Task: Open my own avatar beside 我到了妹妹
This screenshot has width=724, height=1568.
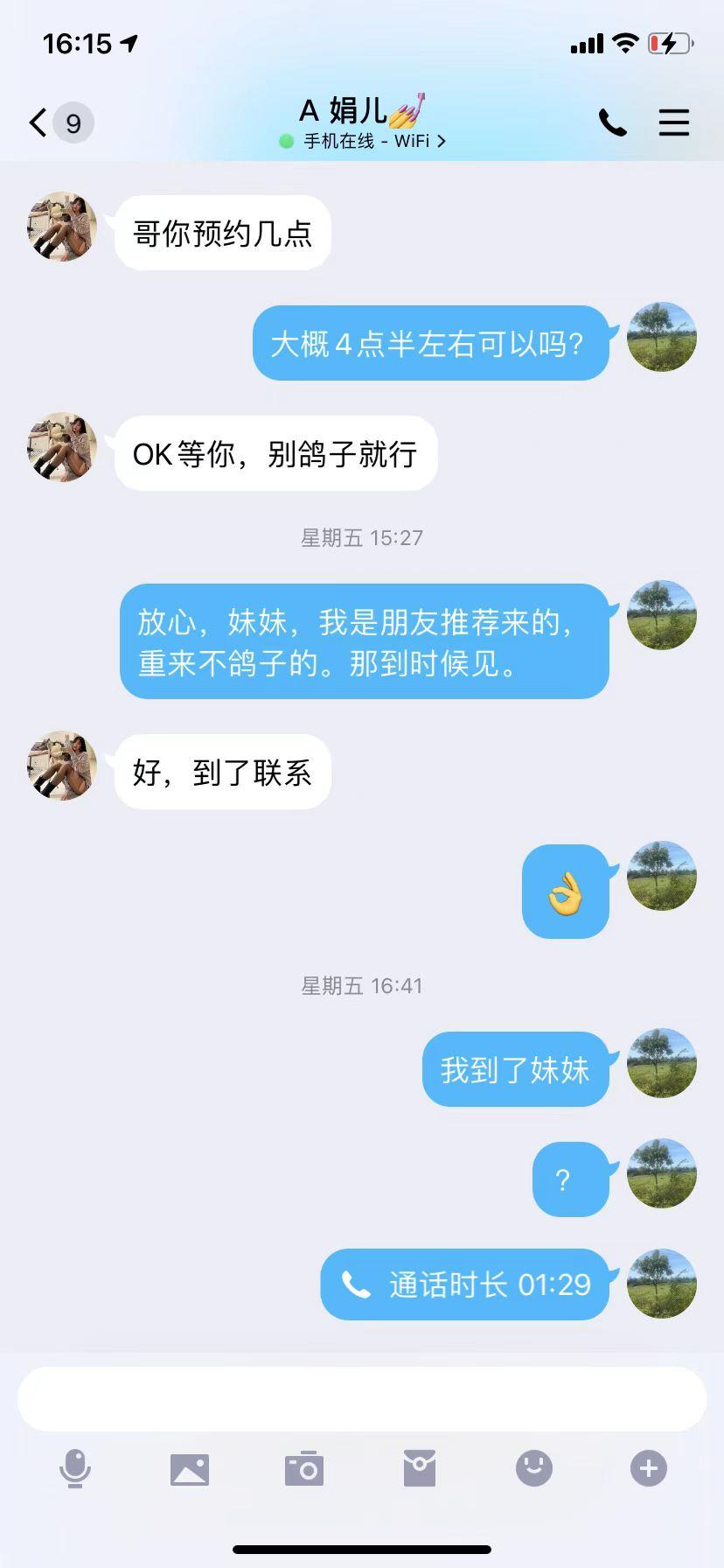Action: (x=662, y=1063)
